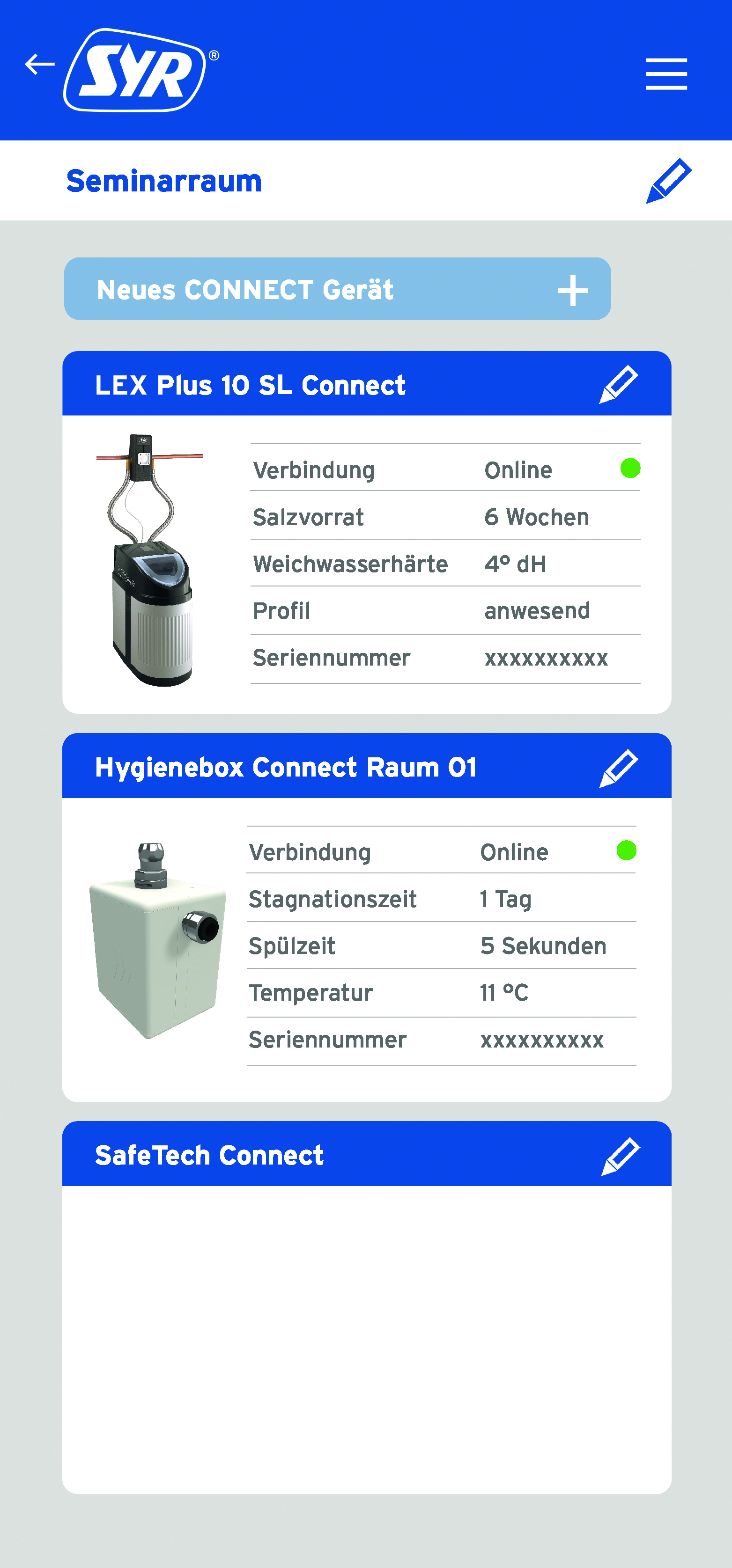Add a Neues CONNECT Gerät
This screenshot has height=1568, width=732.
tap(337, 289)
